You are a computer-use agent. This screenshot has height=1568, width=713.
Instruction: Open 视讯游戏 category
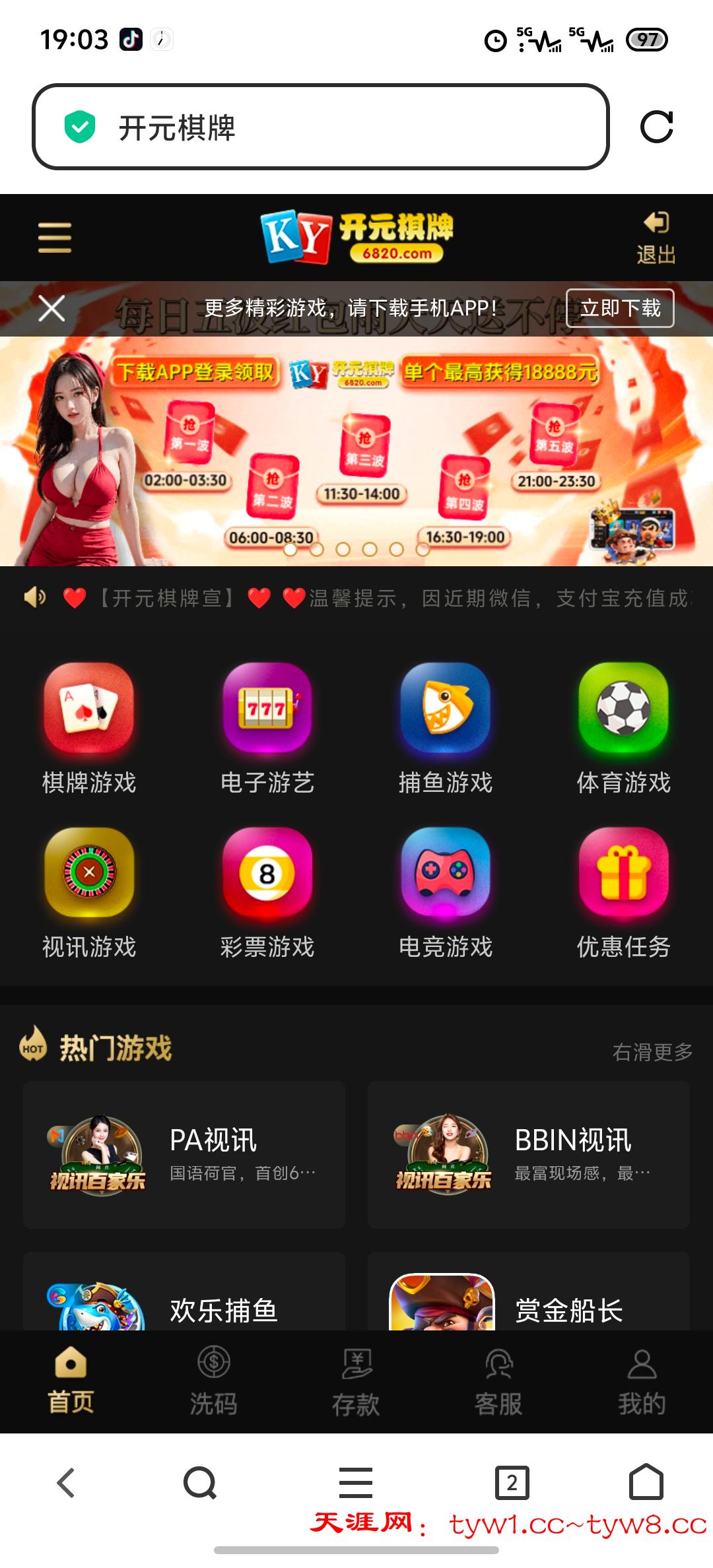(x=89, y=893)
